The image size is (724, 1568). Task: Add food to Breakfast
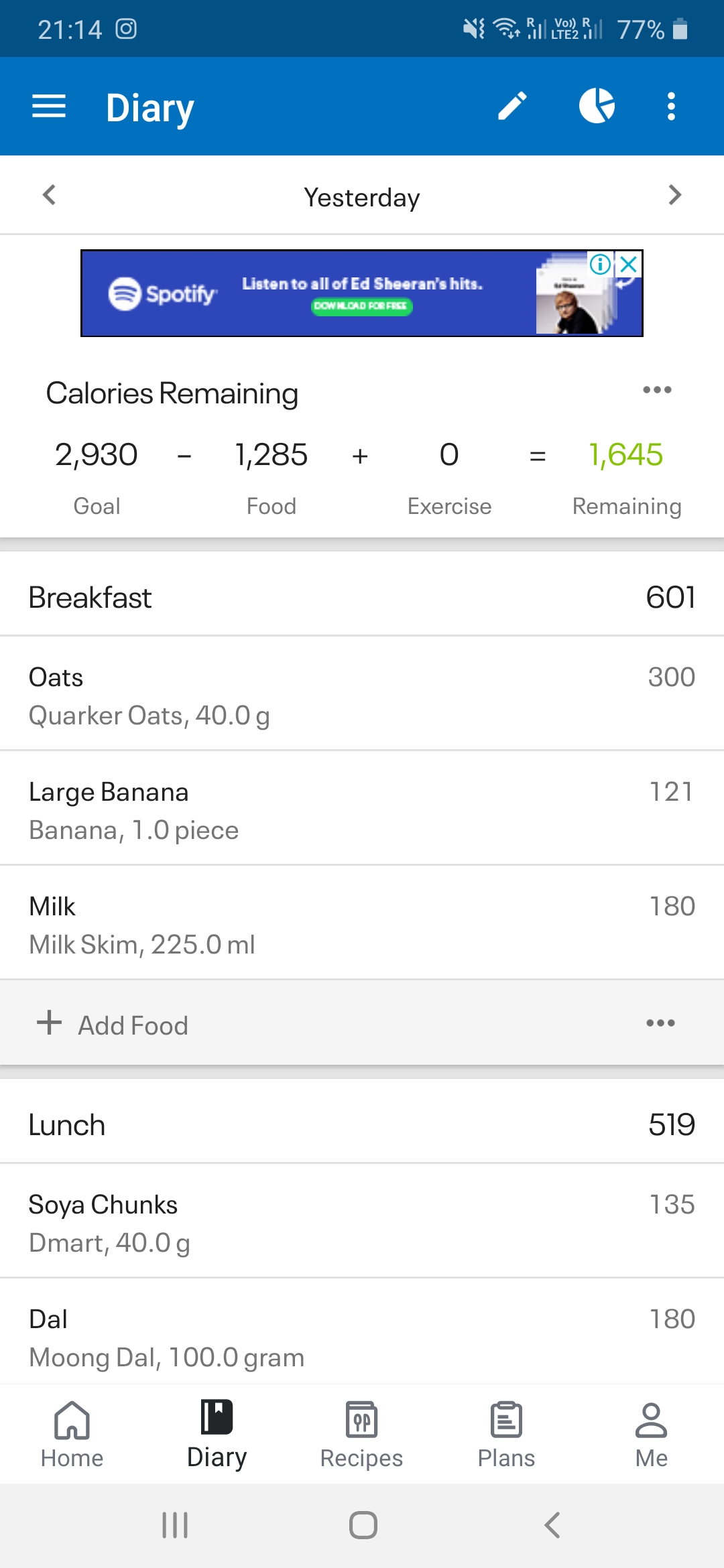[x=113, y=1024]
